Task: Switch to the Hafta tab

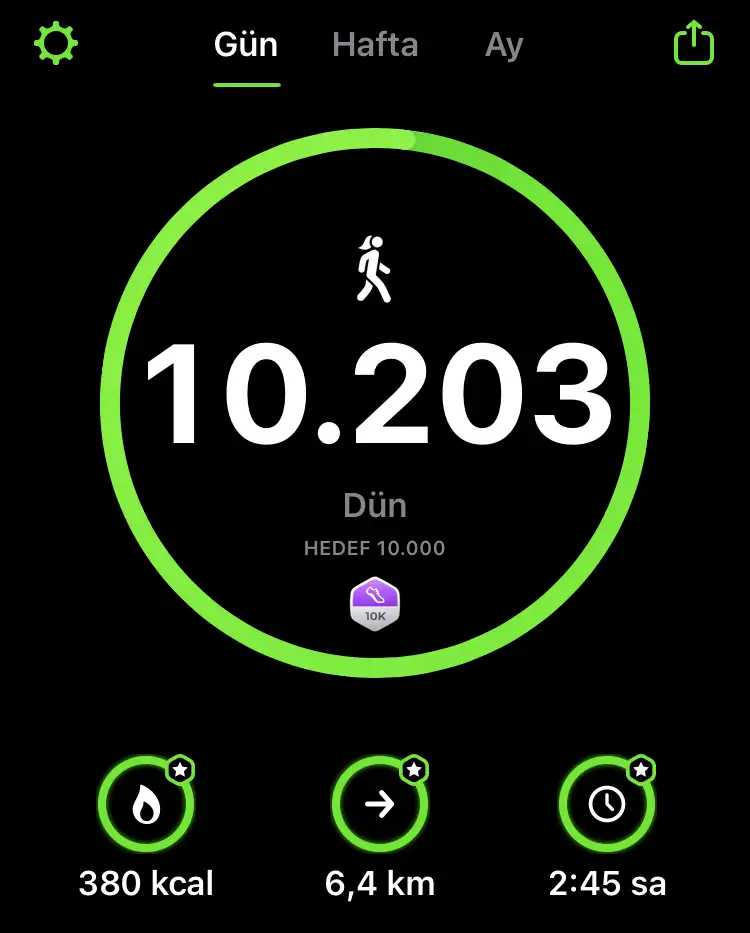Action: (x=375, y=46)
